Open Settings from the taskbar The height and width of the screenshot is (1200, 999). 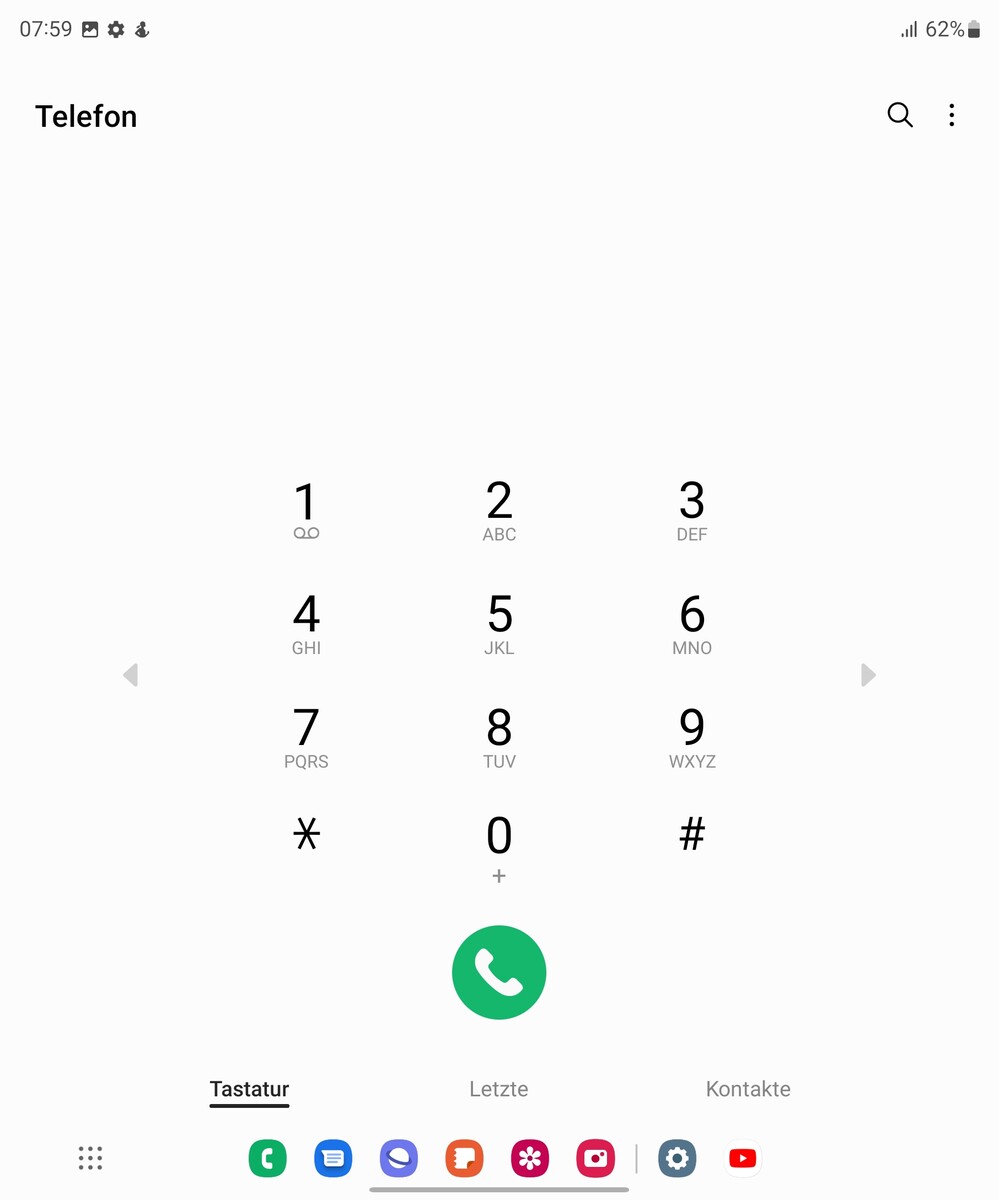click(x=677, y=1158)
